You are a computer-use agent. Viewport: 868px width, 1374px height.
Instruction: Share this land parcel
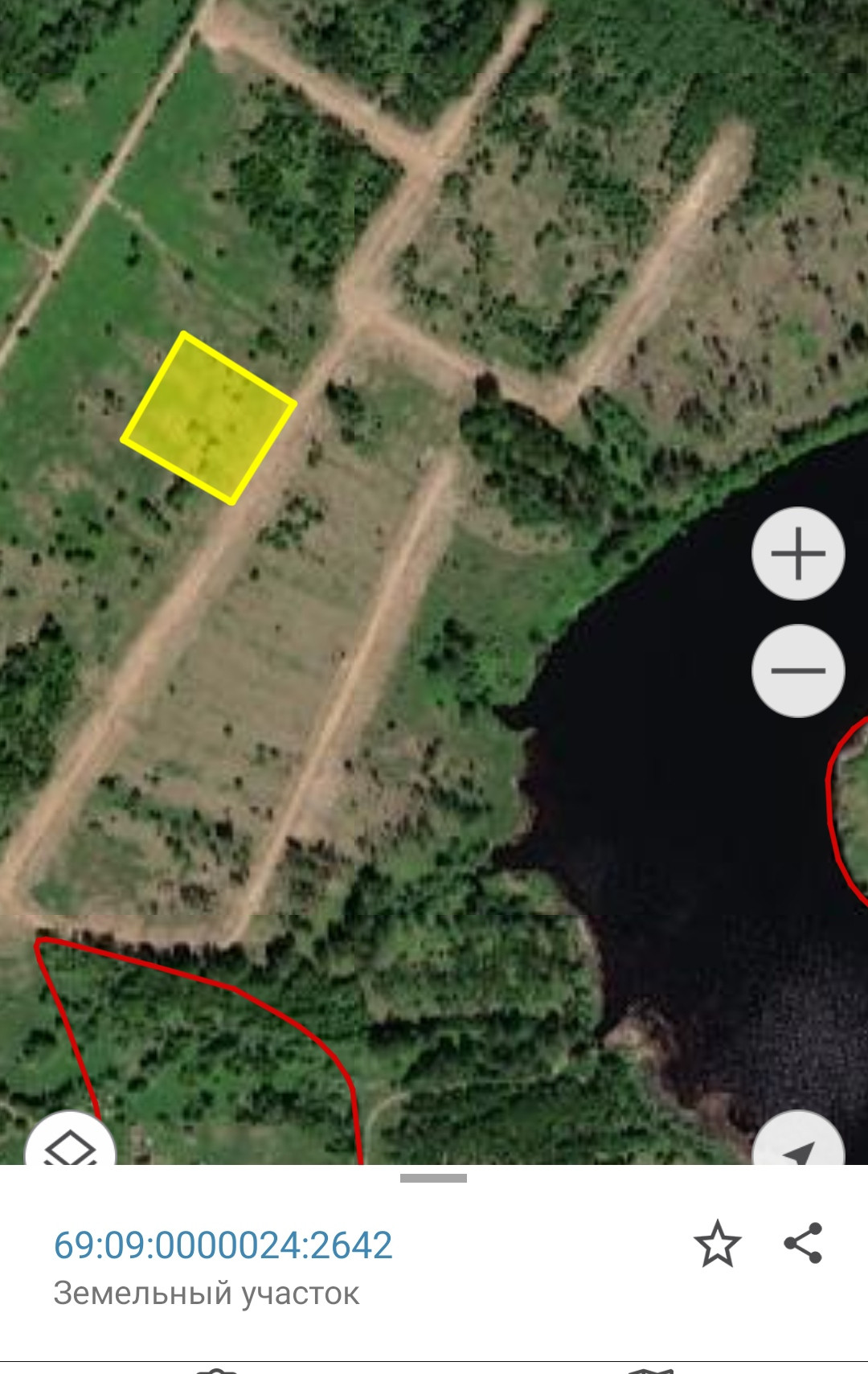coord(803,1243)
